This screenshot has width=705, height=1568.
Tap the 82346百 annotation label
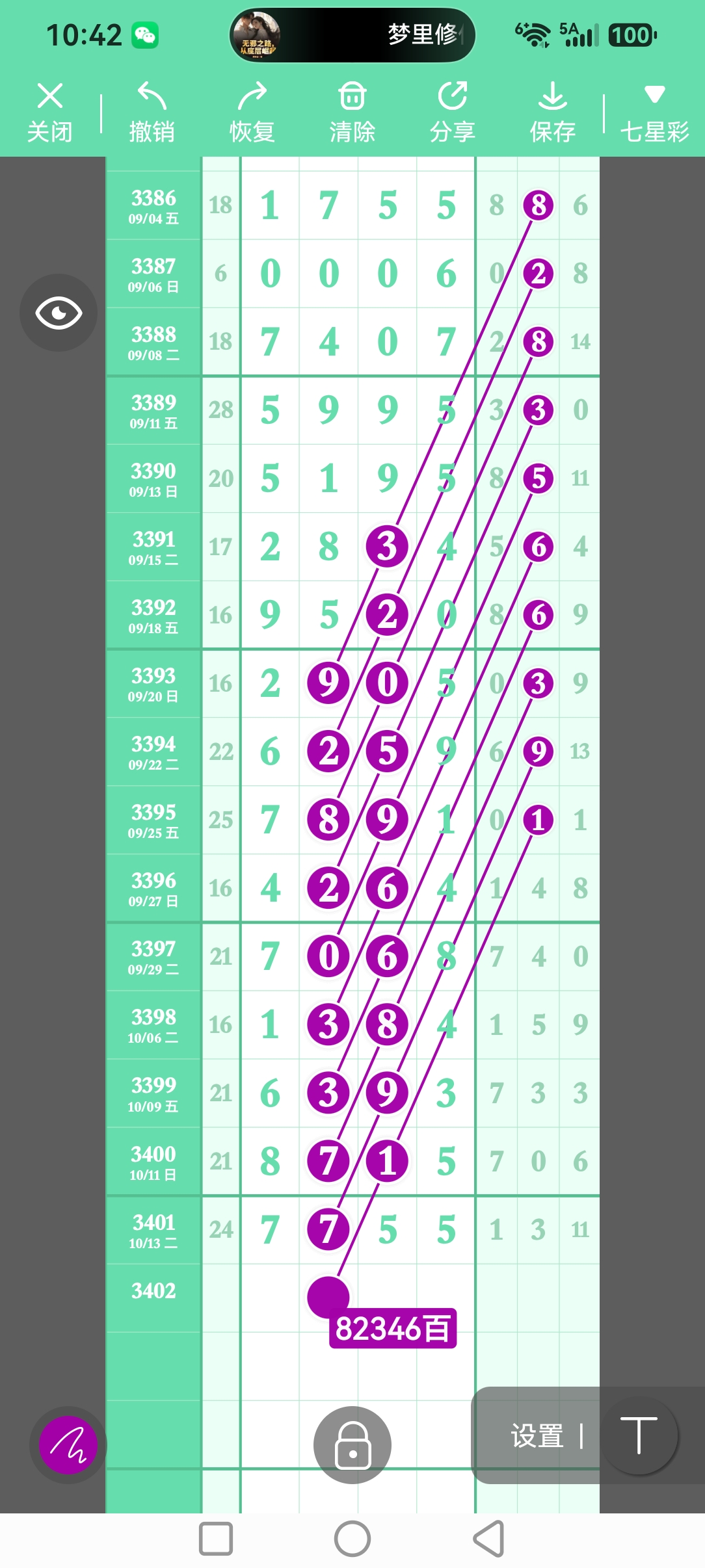(393, 1329)
